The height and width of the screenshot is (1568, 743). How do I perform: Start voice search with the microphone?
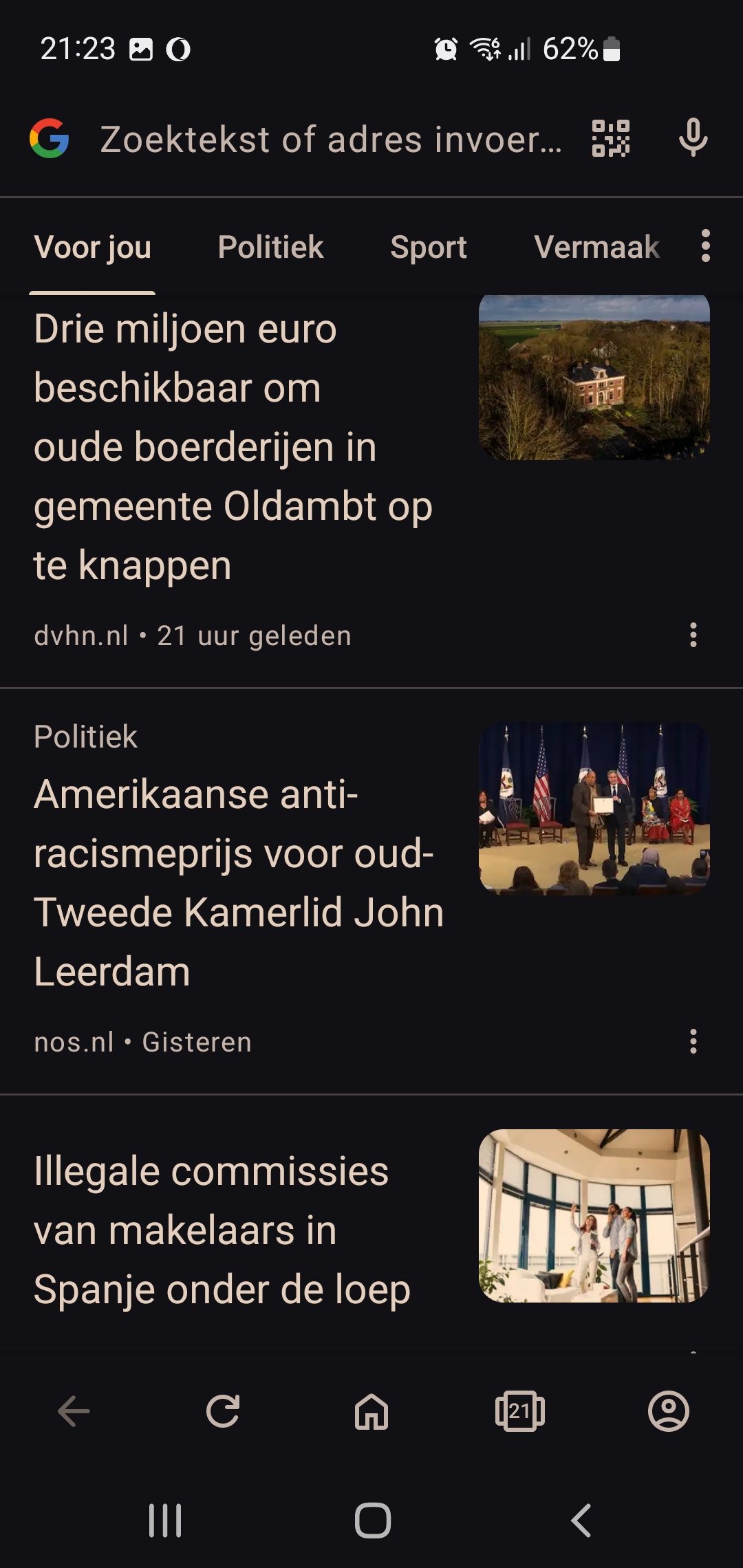tap(693, 138)
